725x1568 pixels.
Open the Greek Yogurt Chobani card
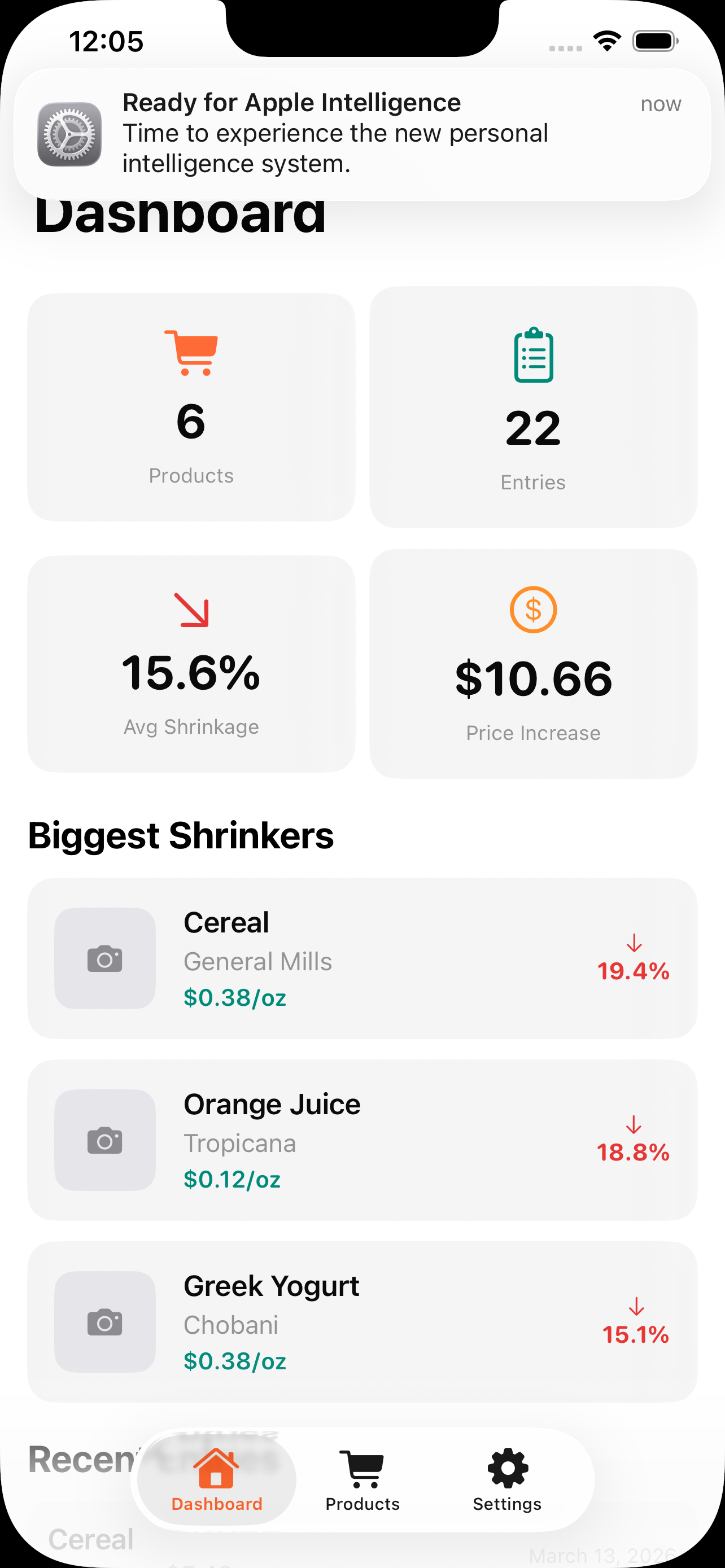(362, 1321)
